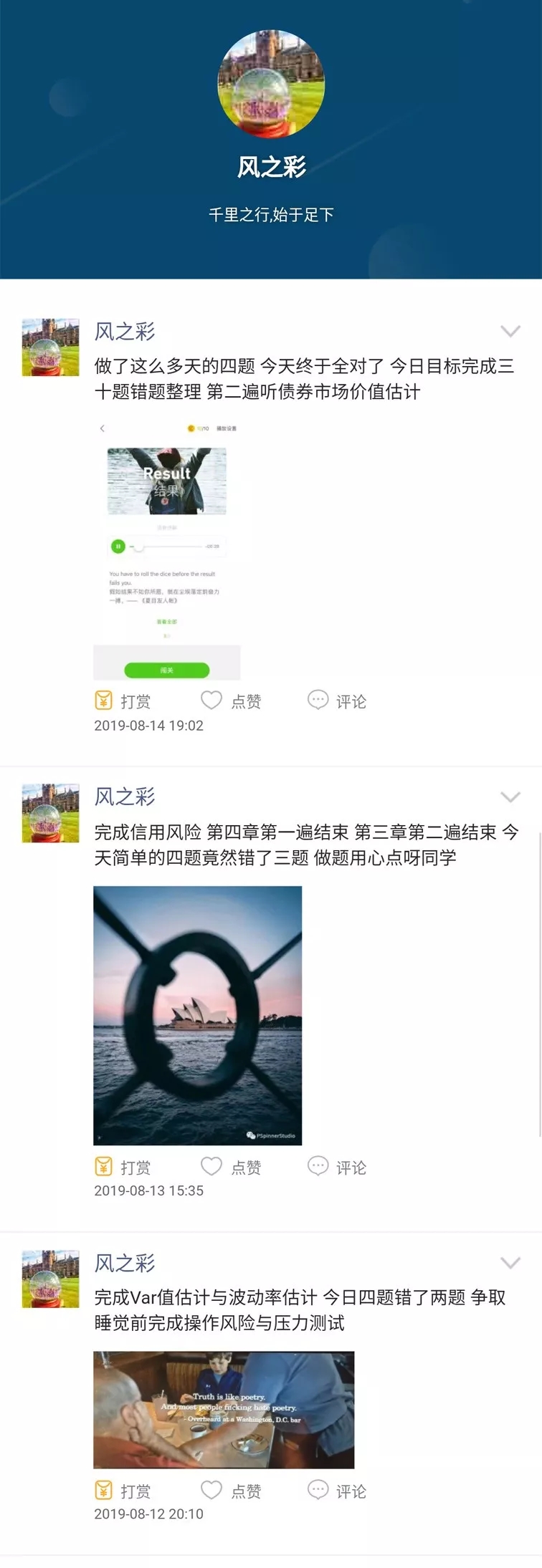The width and height of the screenshot is (542, 1568).
Task: Like the post dated 2019-08-14 19:02
Action: tap(231, 701)
